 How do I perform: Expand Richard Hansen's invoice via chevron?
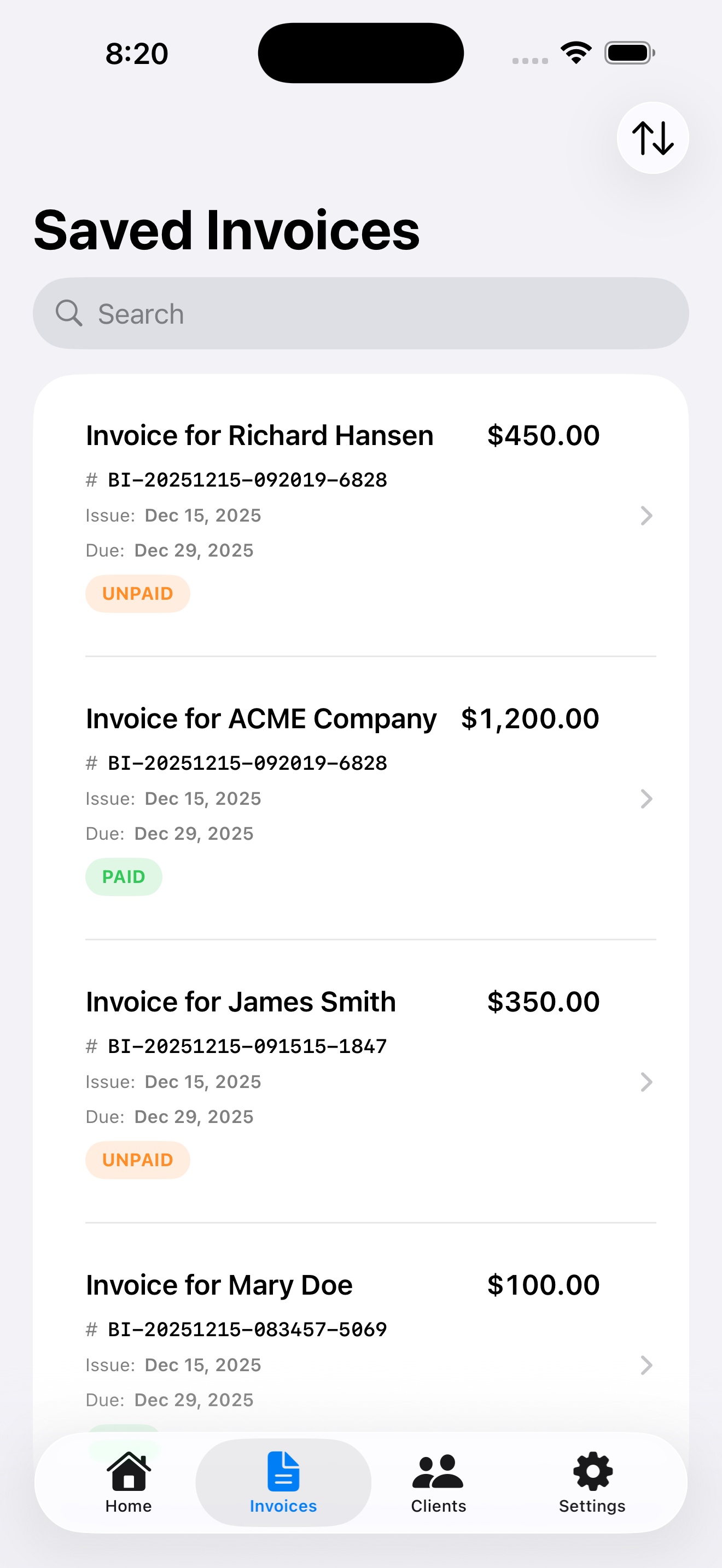tap(647, 516)
